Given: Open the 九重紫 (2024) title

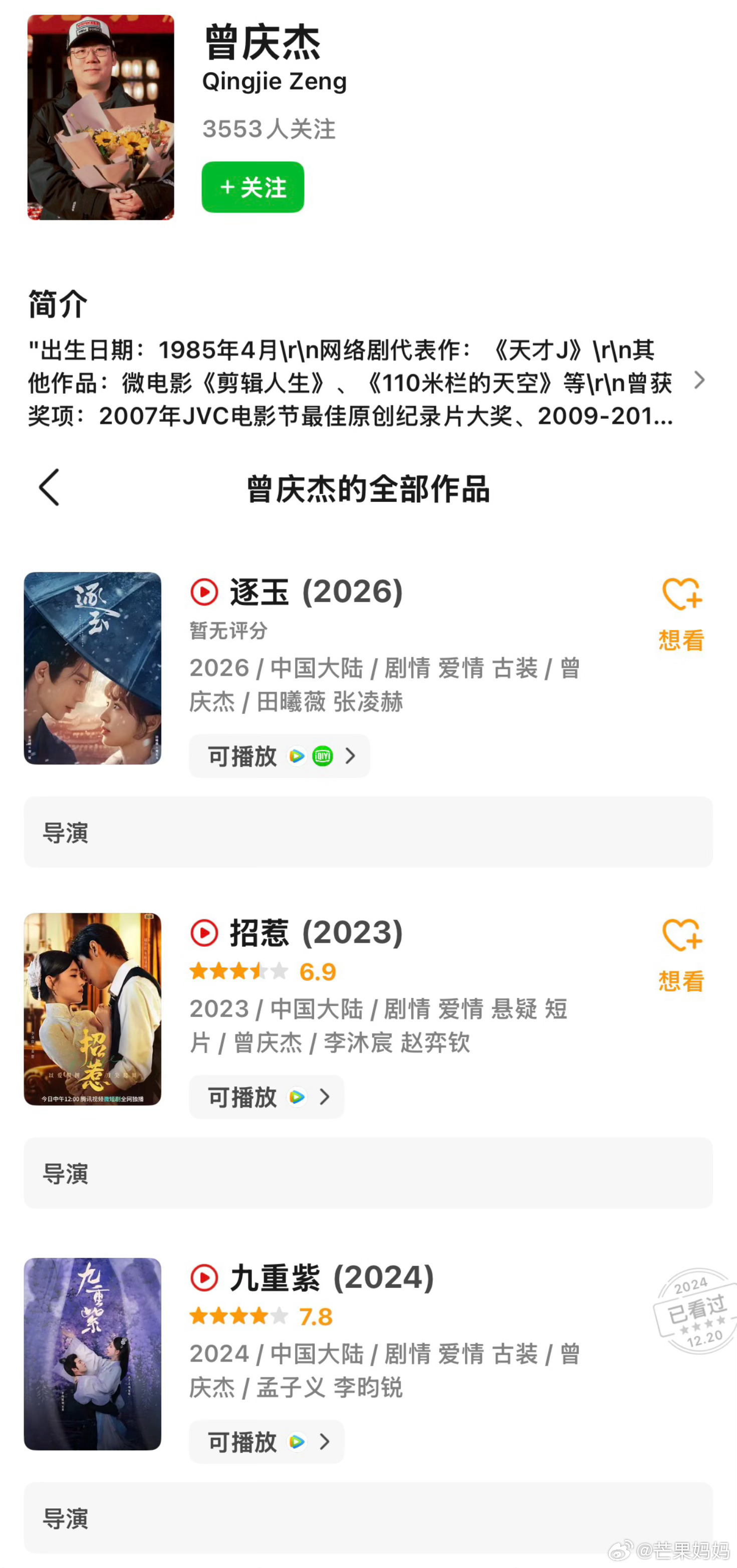Looking at the screenshot, I should [x=332, y=1277].
